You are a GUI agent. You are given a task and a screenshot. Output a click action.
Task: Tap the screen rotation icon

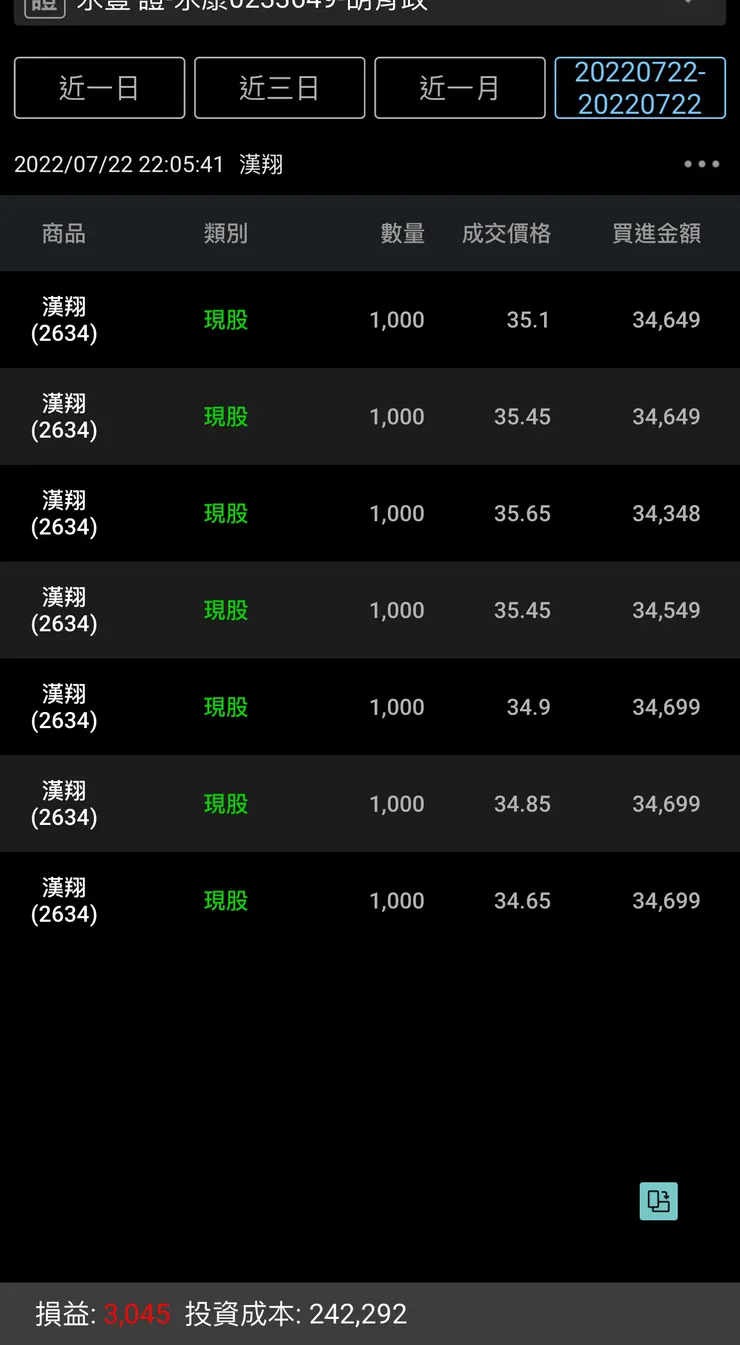pos(658,1201)
